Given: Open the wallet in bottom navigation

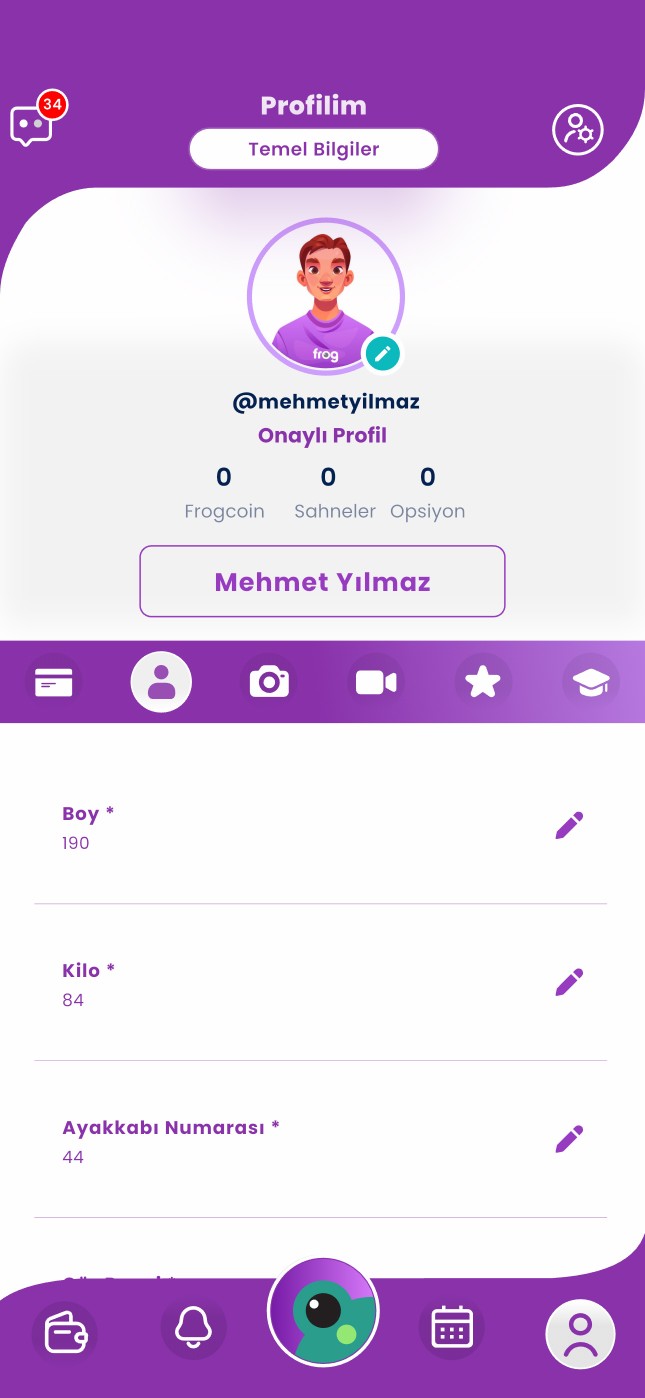Looking at the screenshot, I should point(64,1333).
